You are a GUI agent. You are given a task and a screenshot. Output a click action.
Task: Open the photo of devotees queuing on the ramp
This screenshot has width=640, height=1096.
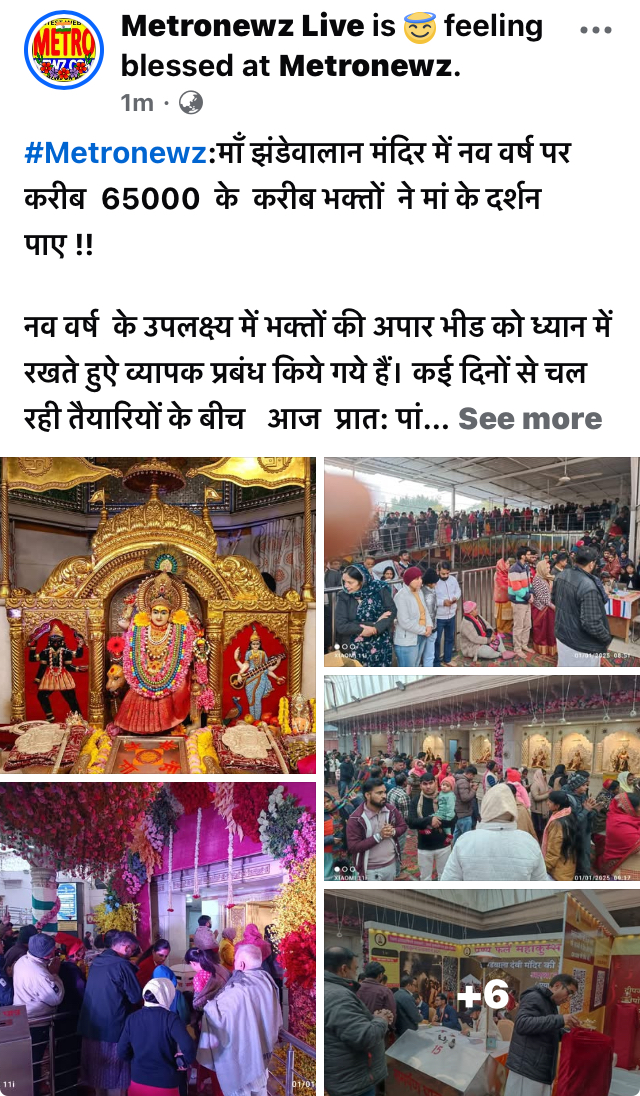pos(482,562)
